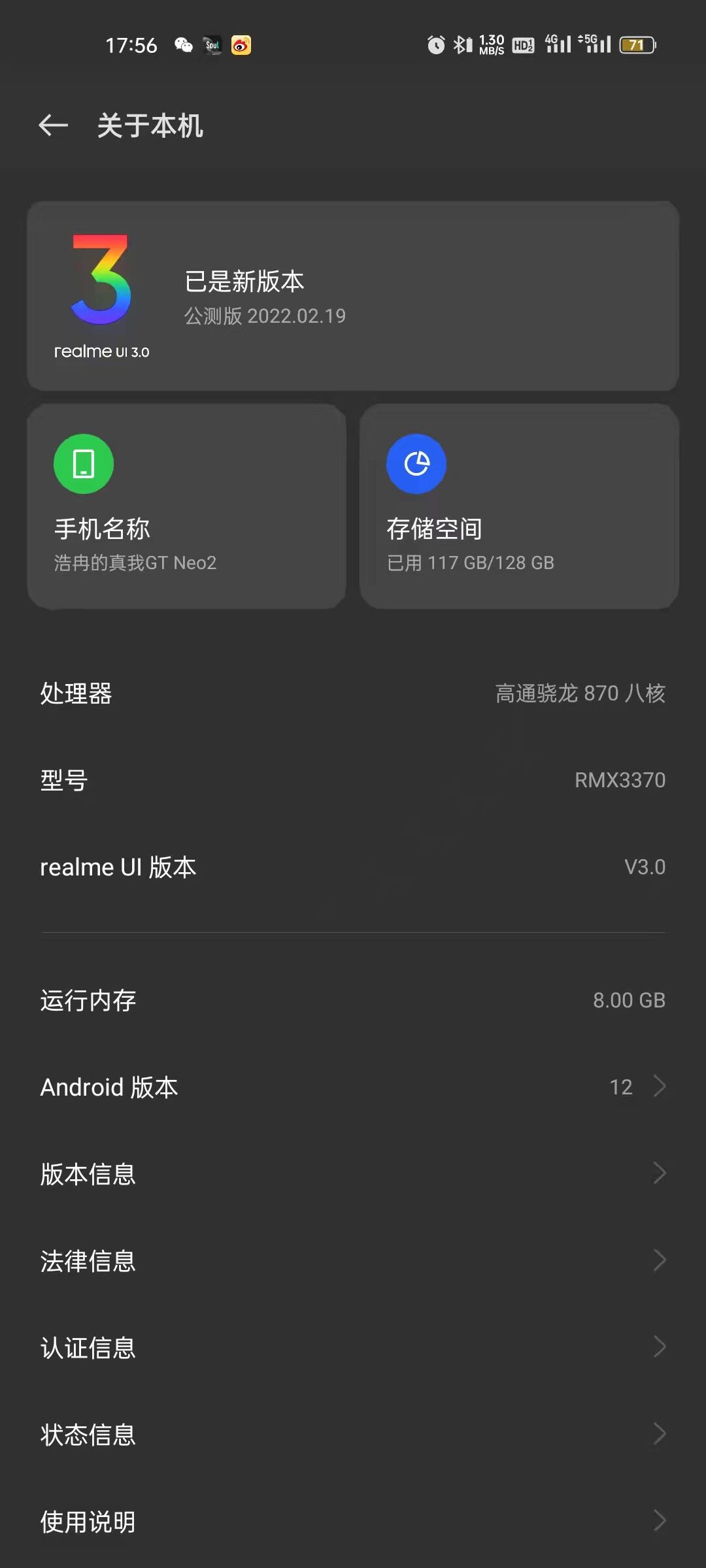Open 认证信息
The height and width of the screenshot is (1568, 706).
353,1348
